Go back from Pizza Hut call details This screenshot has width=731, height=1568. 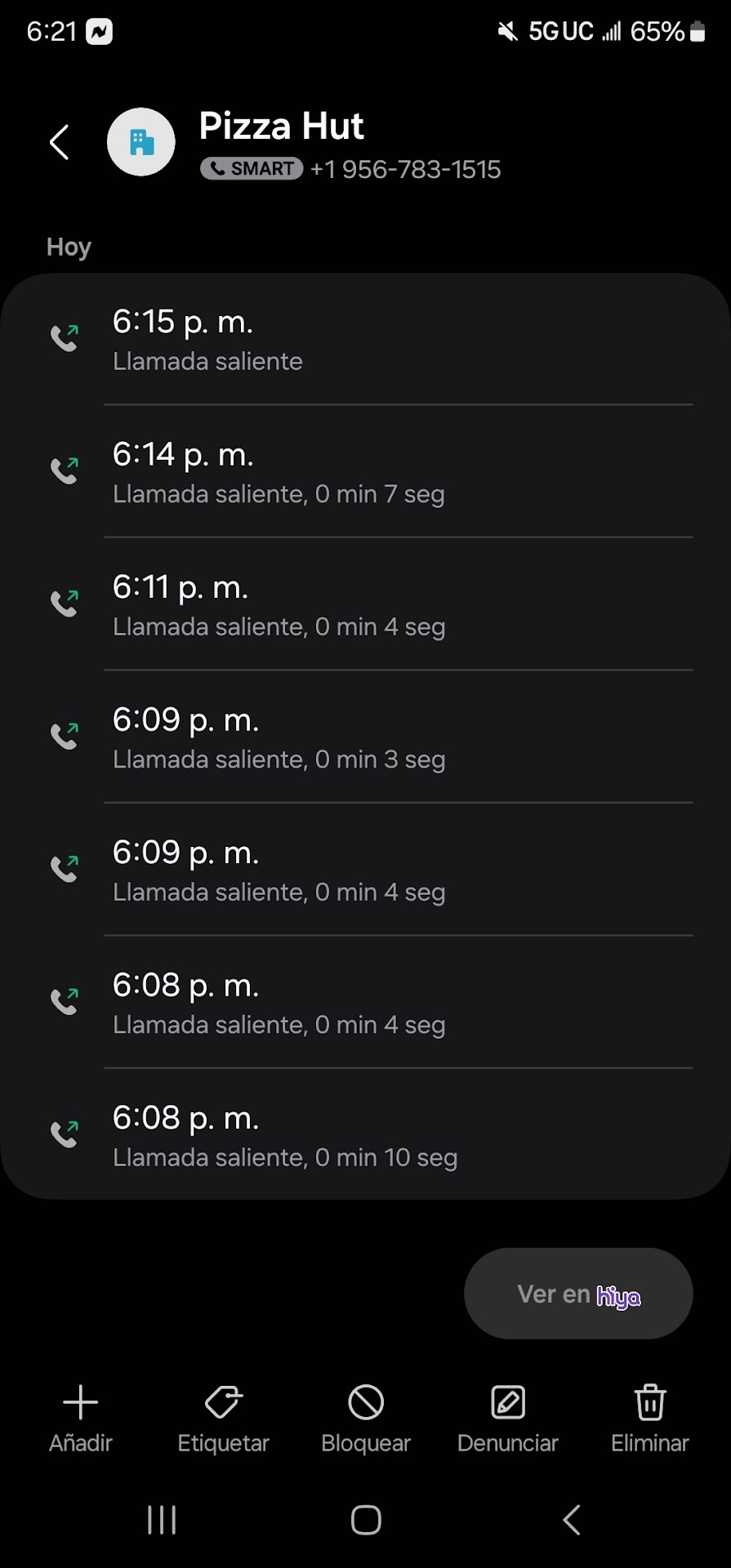click(x=59, y=143)
